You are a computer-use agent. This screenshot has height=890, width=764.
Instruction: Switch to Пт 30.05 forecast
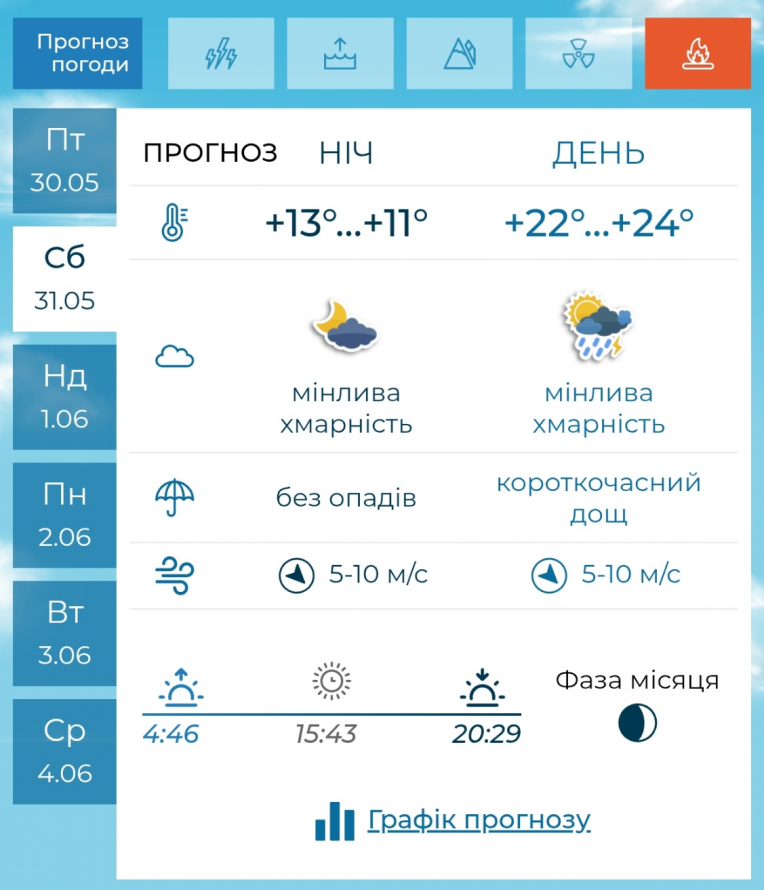65,161
